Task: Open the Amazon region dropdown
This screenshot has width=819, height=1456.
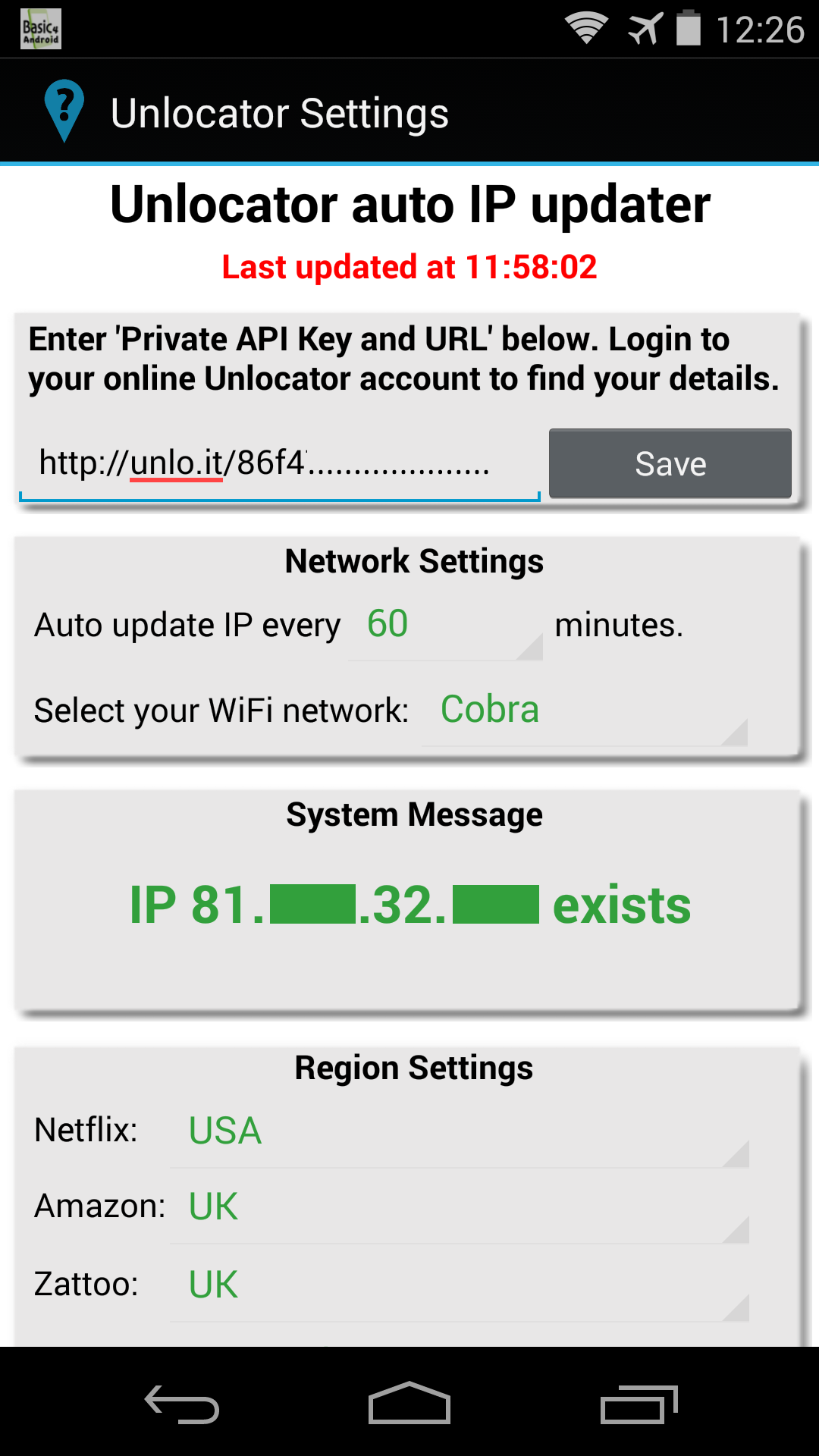Action: point(459,1207)
